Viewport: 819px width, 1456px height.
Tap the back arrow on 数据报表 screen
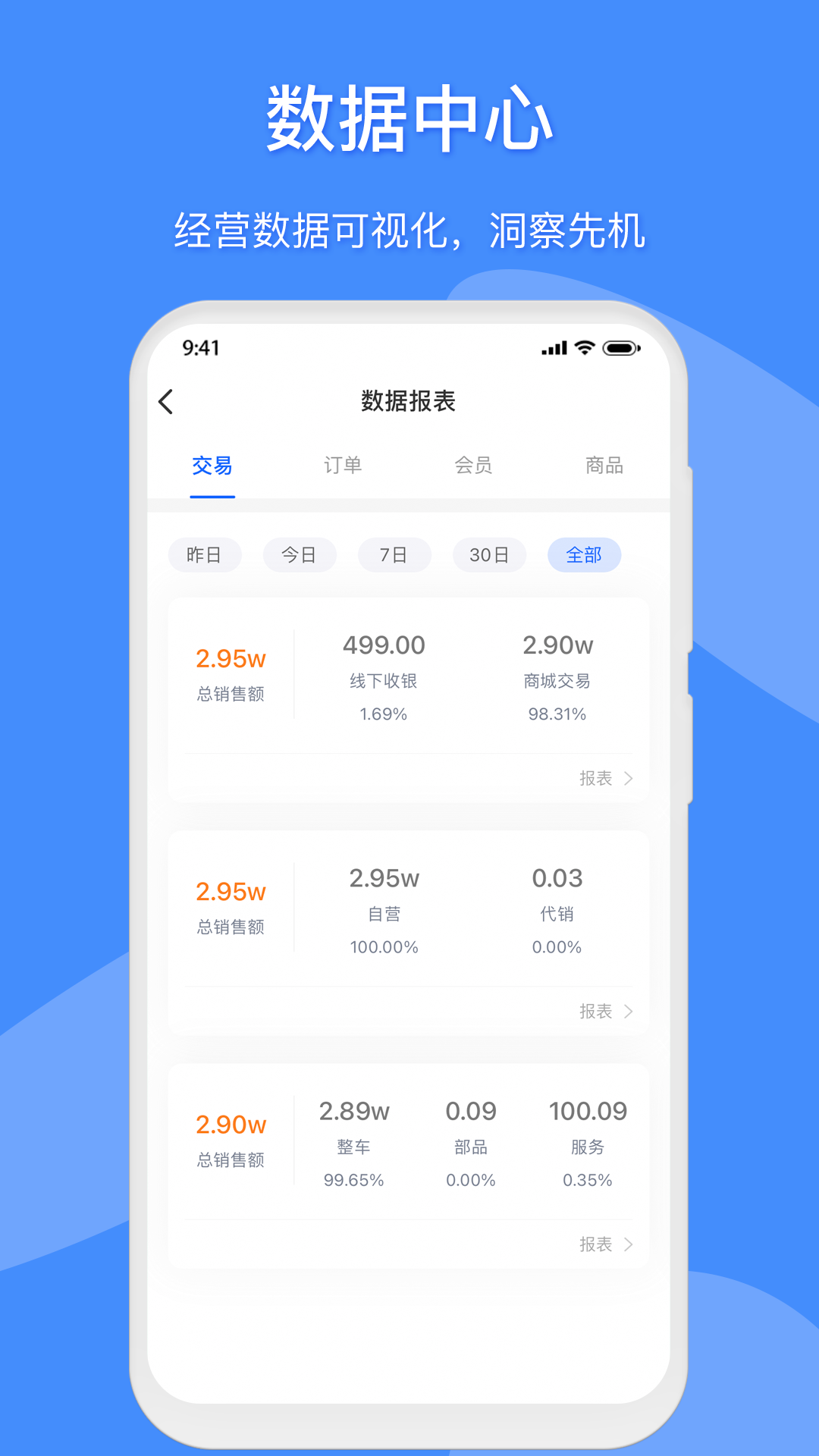(165, 400)
